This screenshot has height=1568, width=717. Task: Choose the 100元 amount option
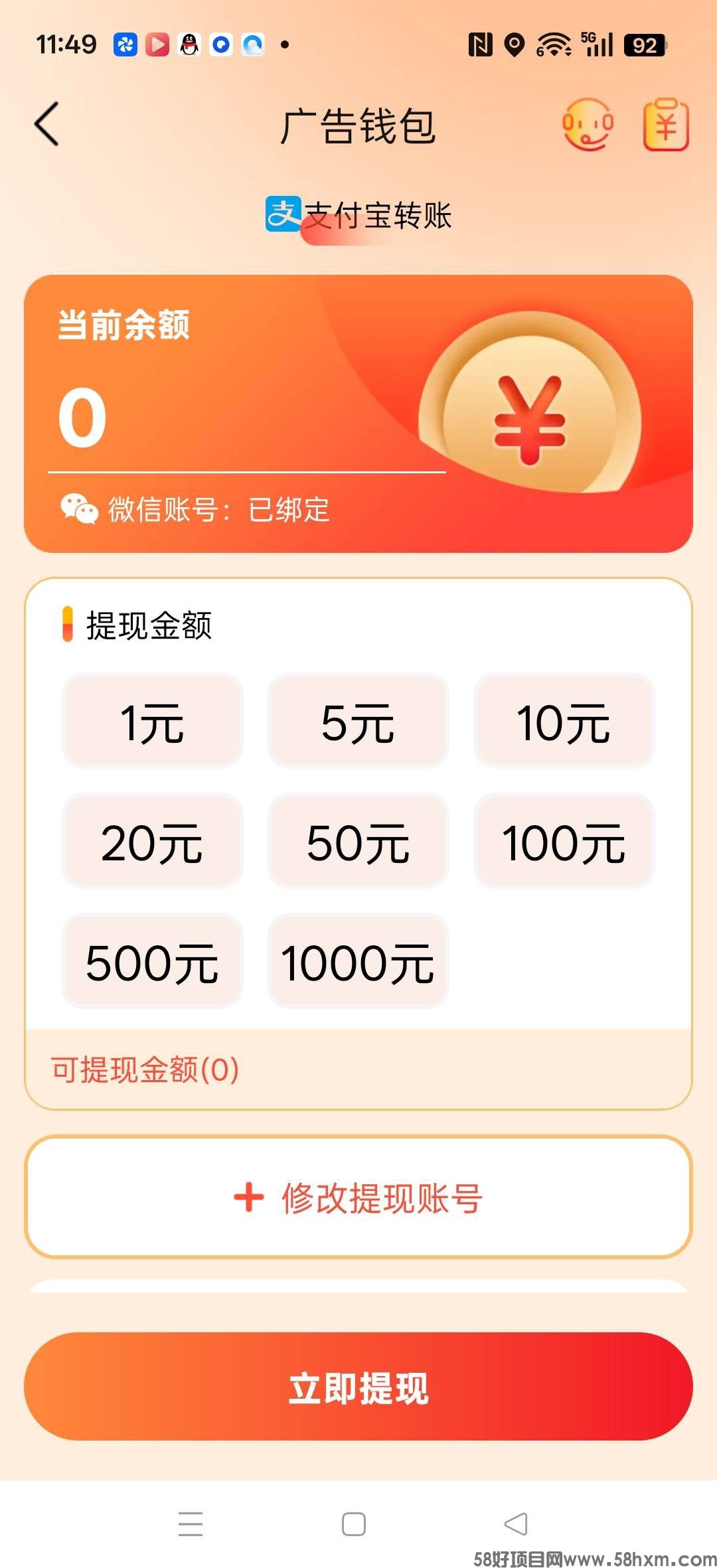[x=563, y=842]
